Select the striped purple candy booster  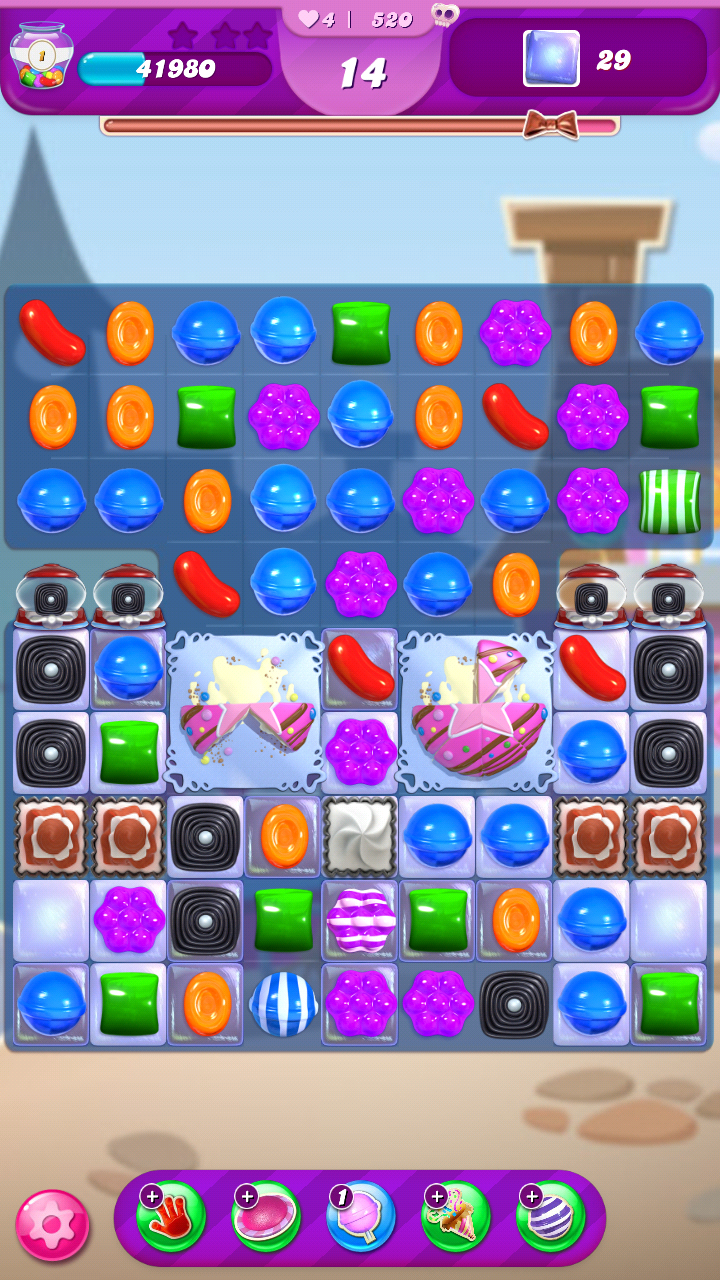coord(551,1217)
